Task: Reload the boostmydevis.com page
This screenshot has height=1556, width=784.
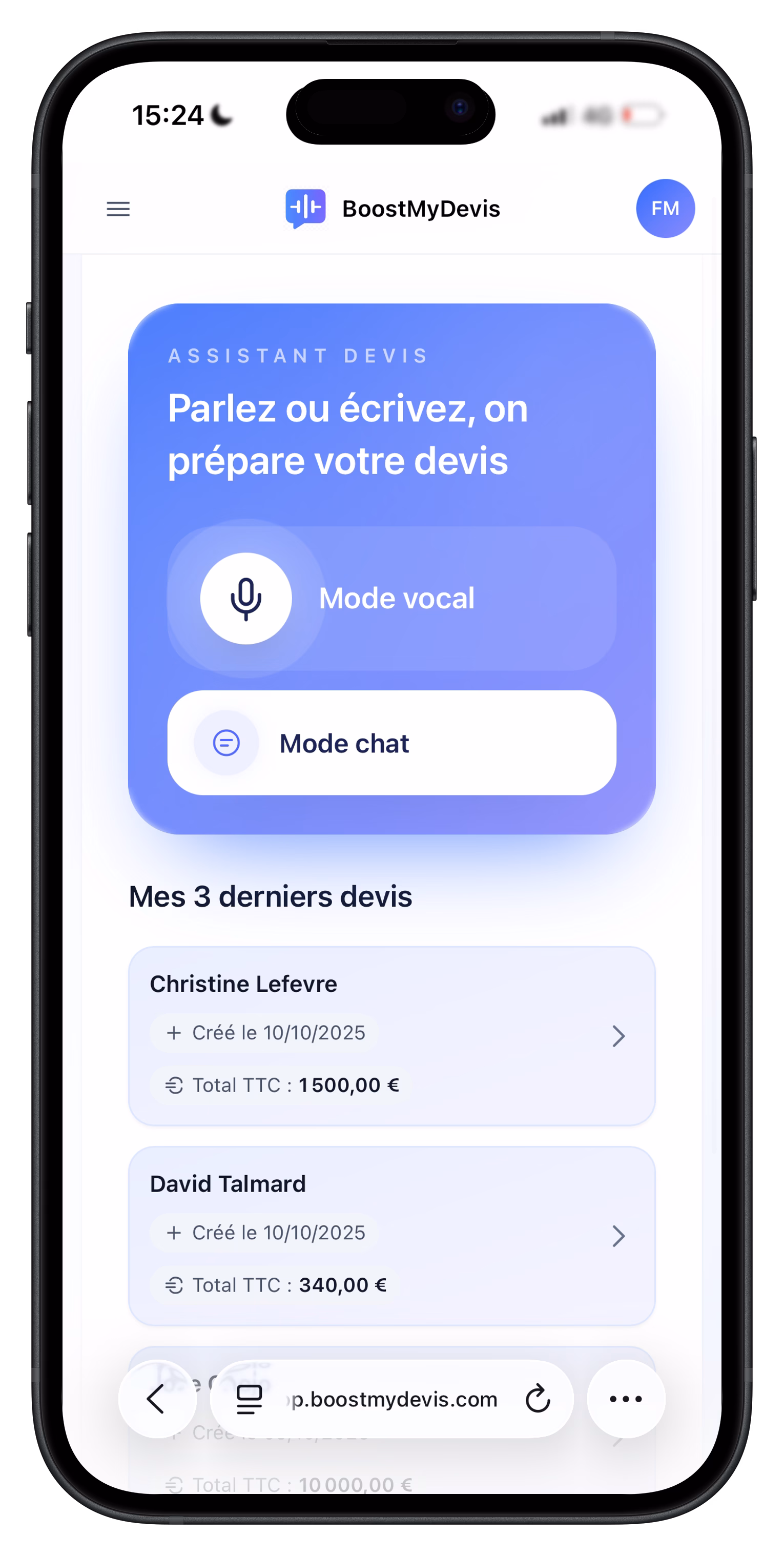Action: (537, 1399)
